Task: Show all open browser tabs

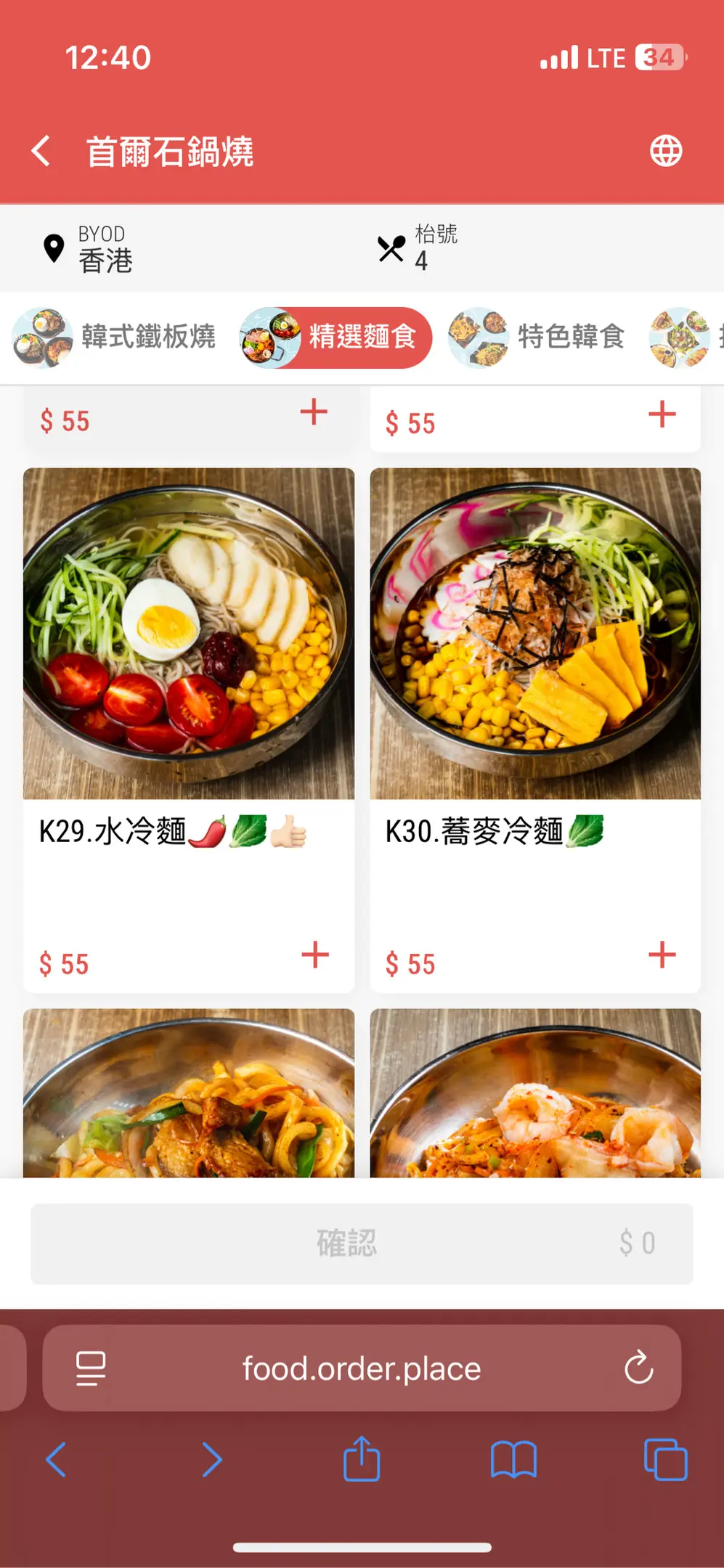Action: click(665, 1459)
